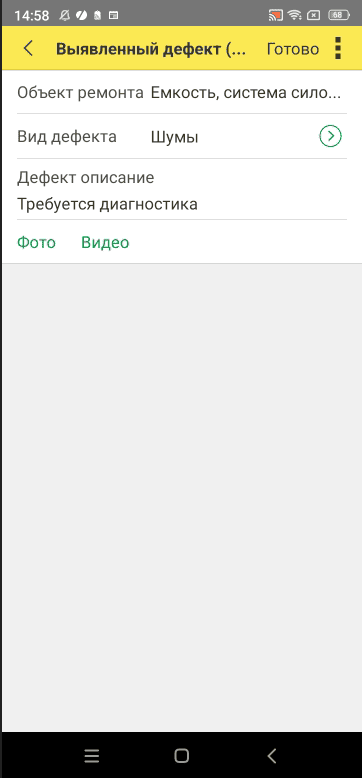
Task: Open defect type details via circled arrow
Action: pos(330,136)
